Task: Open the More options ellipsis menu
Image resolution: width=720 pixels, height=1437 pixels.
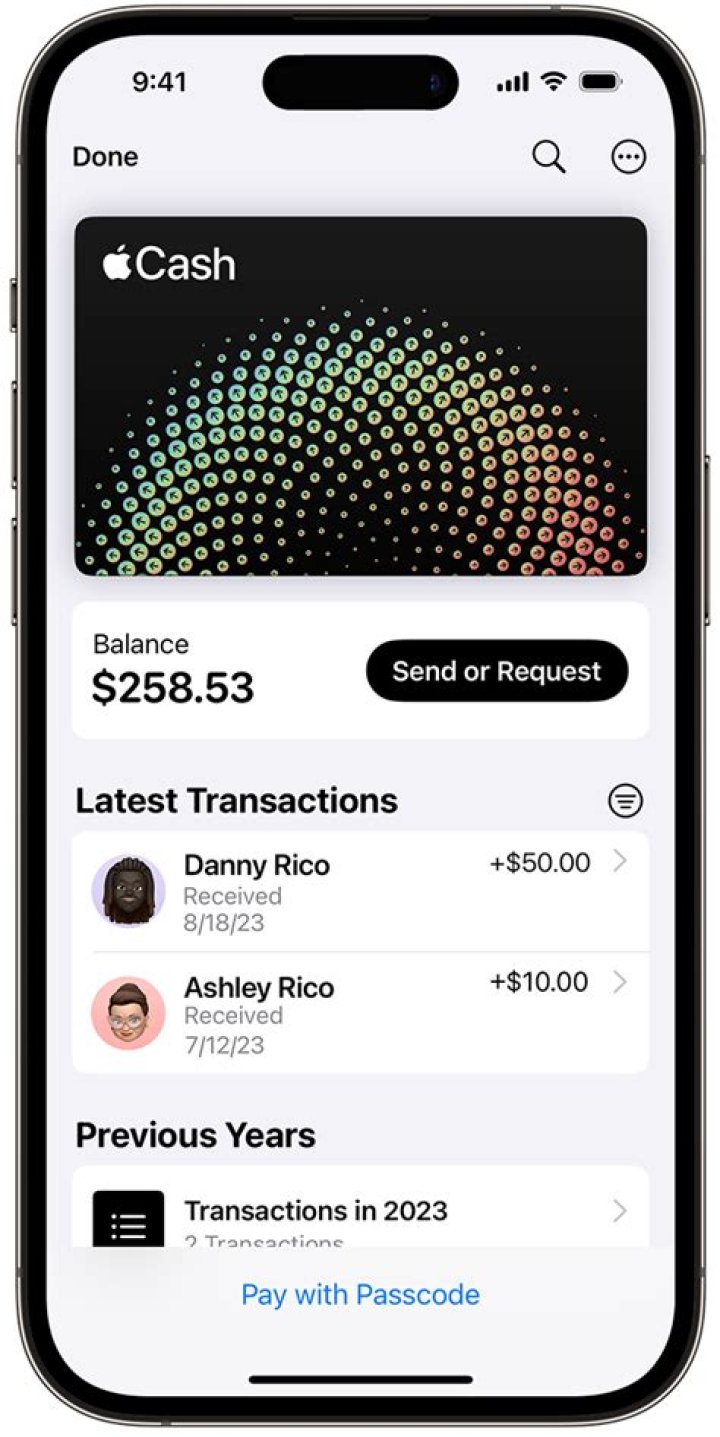Action: coord(628,157)
